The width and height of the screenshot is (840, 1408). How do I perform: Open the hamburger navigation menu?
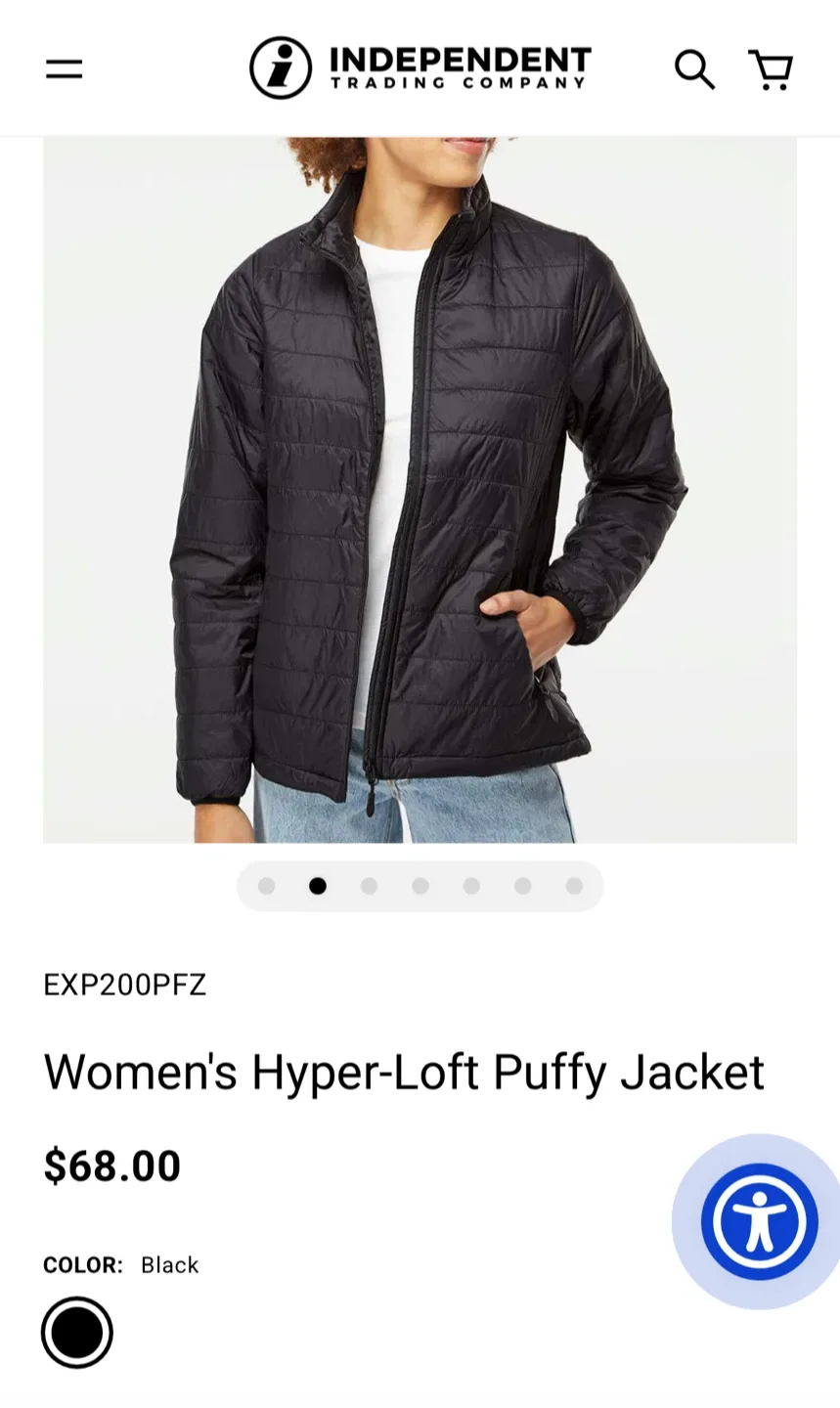point(65,68)
